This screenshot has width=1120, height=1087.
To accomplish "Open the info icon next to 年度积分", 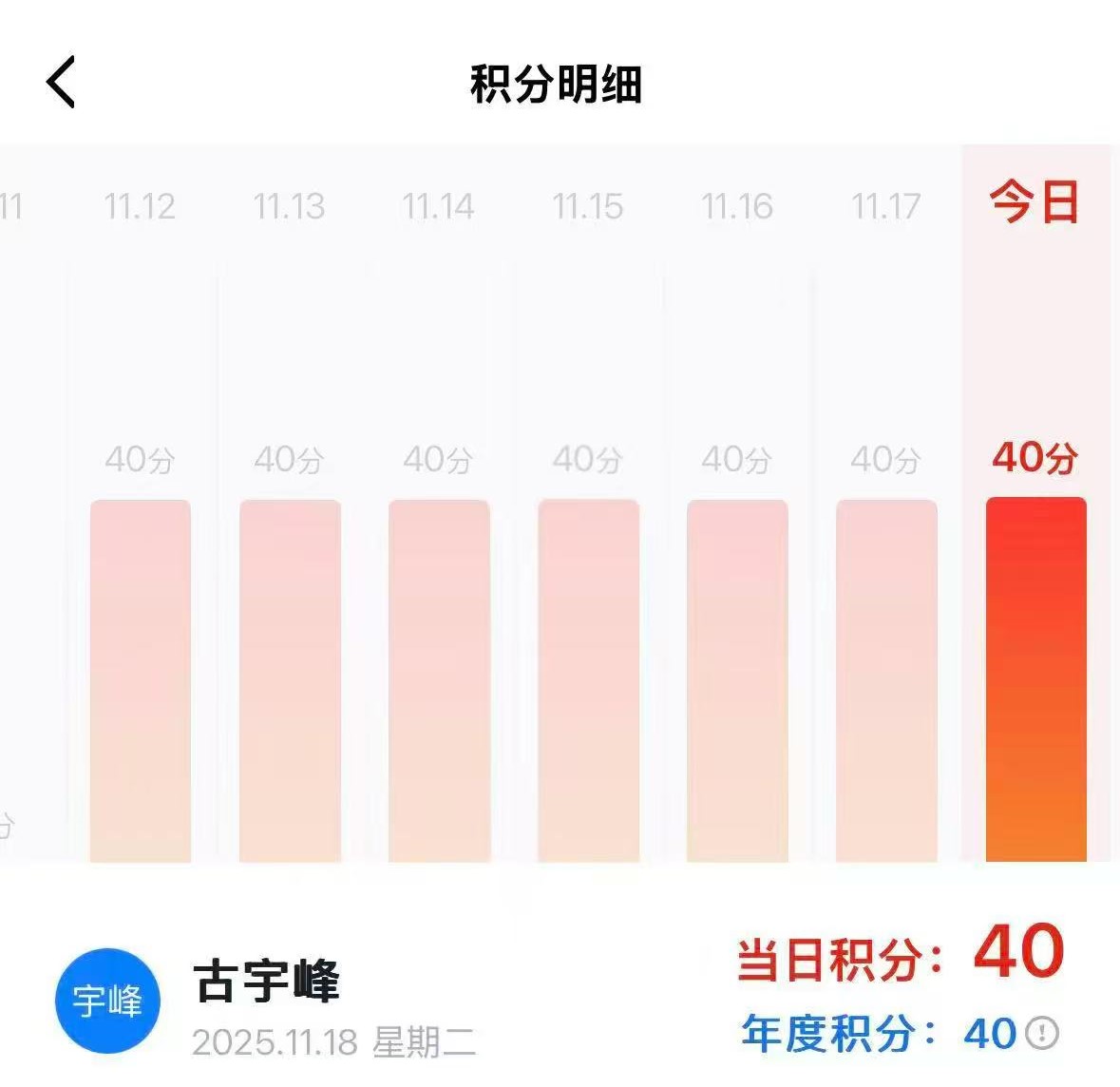I will [1042, 1033].
